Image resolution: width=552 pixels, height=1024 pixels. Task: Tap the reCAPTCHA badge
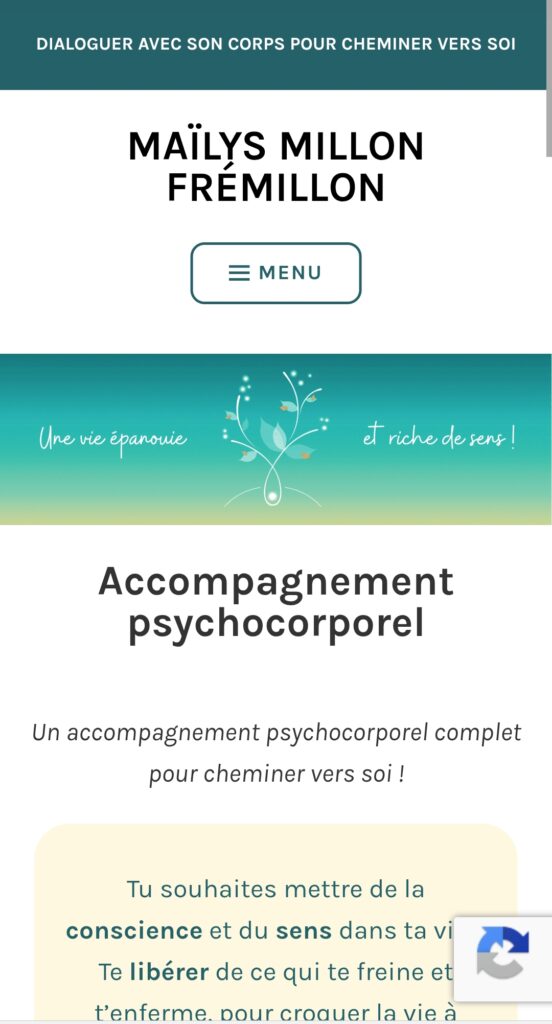pyautogui.click(x=503, y=959)
